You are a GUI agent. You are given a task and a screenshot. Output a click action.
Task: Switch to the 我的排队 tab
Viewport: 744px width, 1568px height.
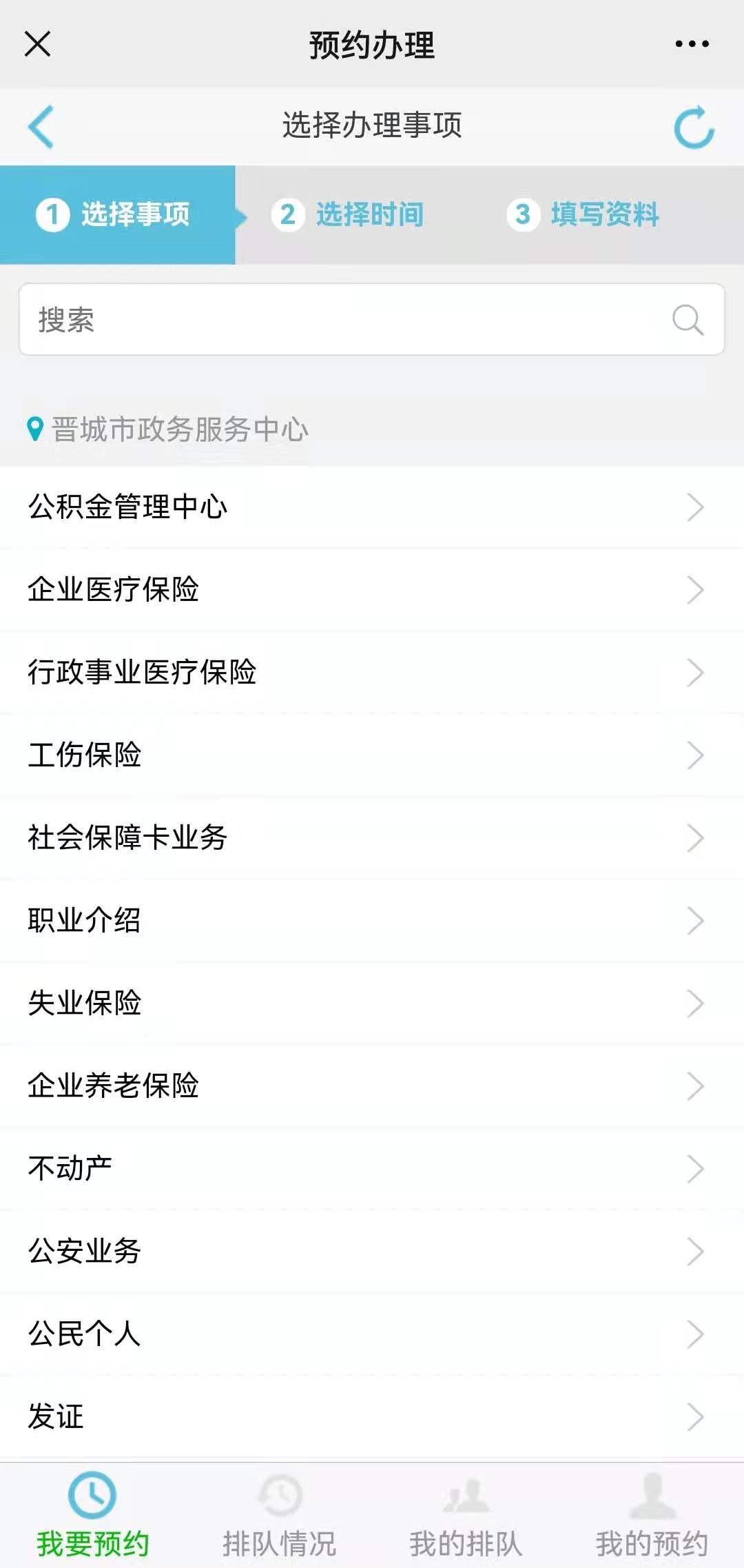click(x=466, y=1516)
